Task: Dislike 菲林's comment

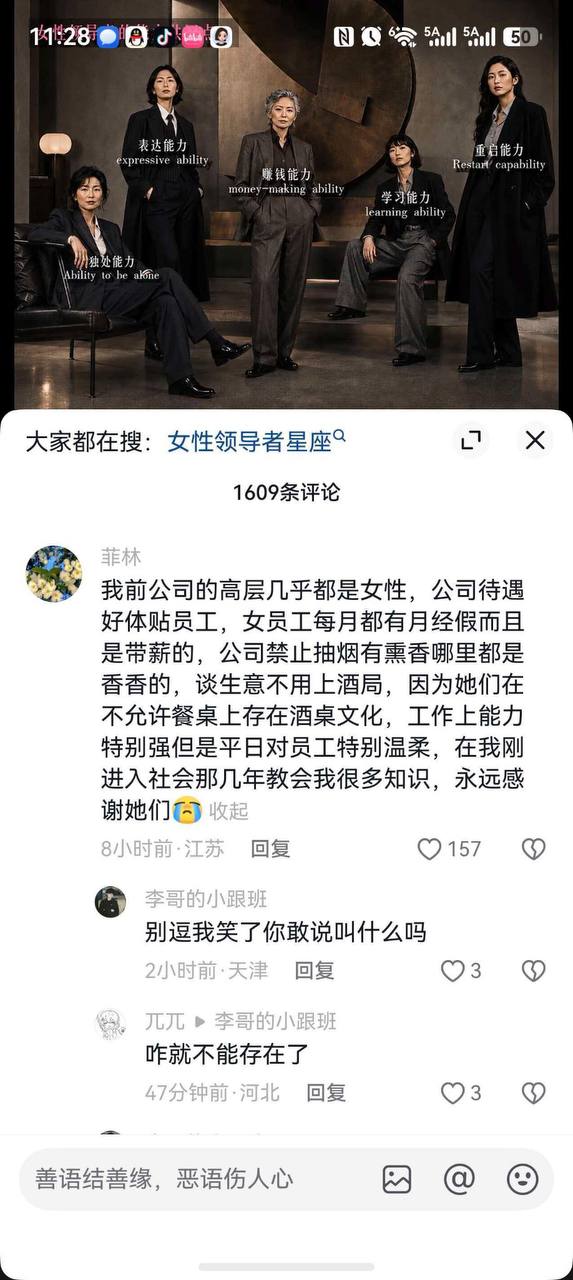Action: pyautogui.click(x=534, y=849)
